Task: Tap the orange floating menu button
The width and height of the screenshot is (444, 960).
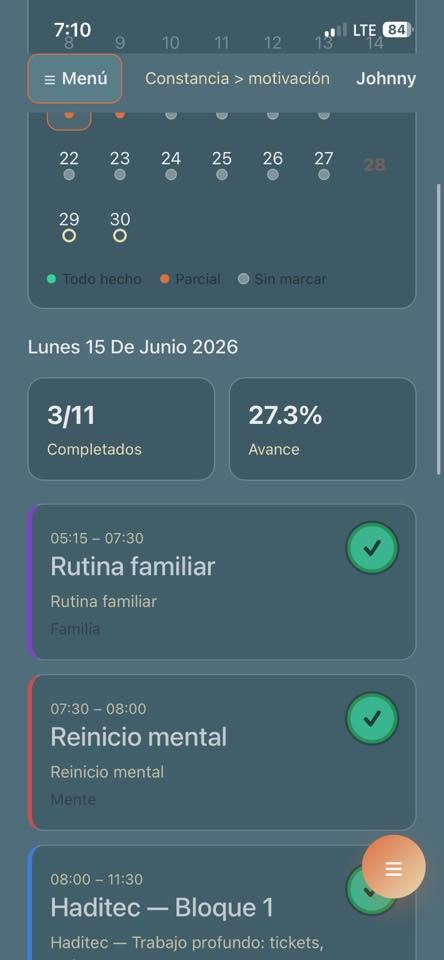Action: pos(393,867)
